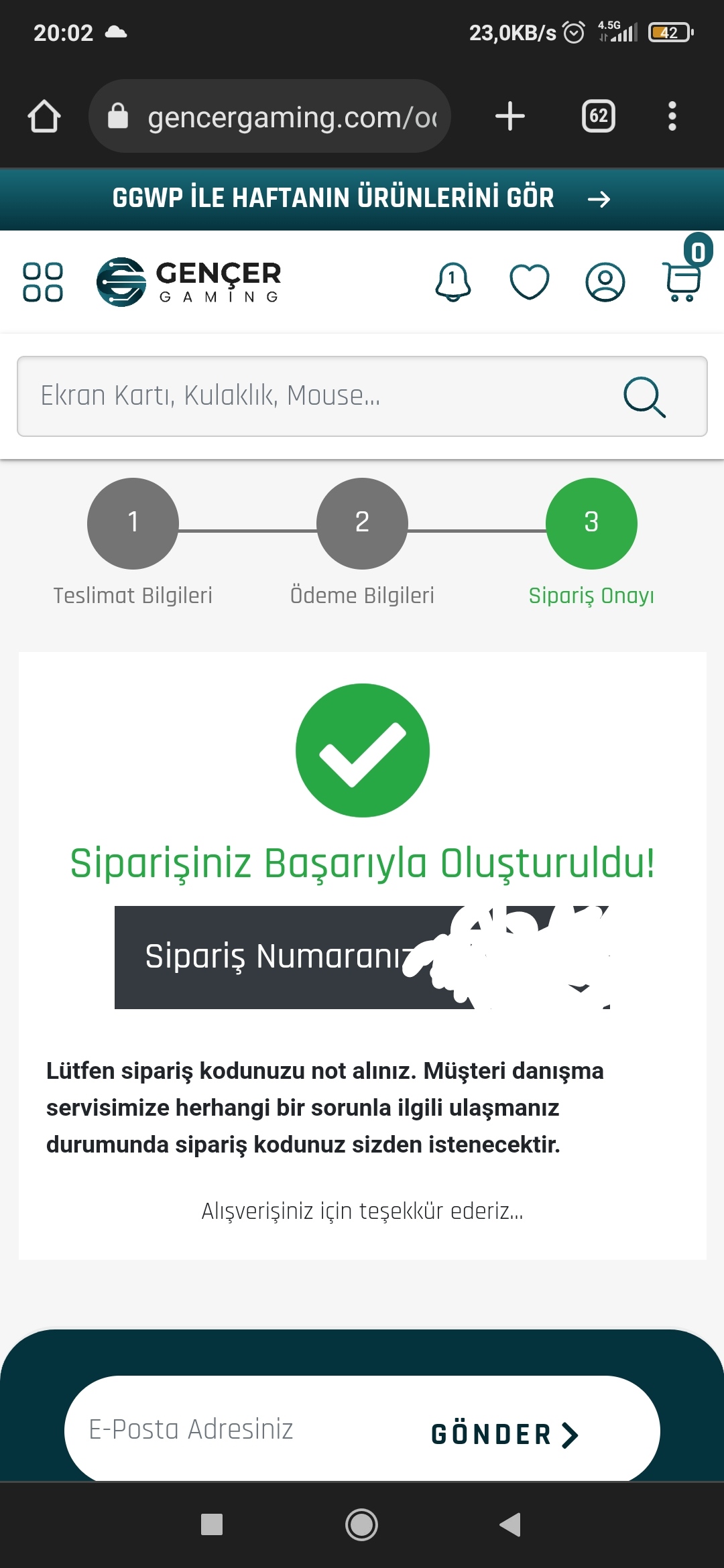724x1568 pixels.
Task: View the favorites heart list
Action: pos(530,282)
